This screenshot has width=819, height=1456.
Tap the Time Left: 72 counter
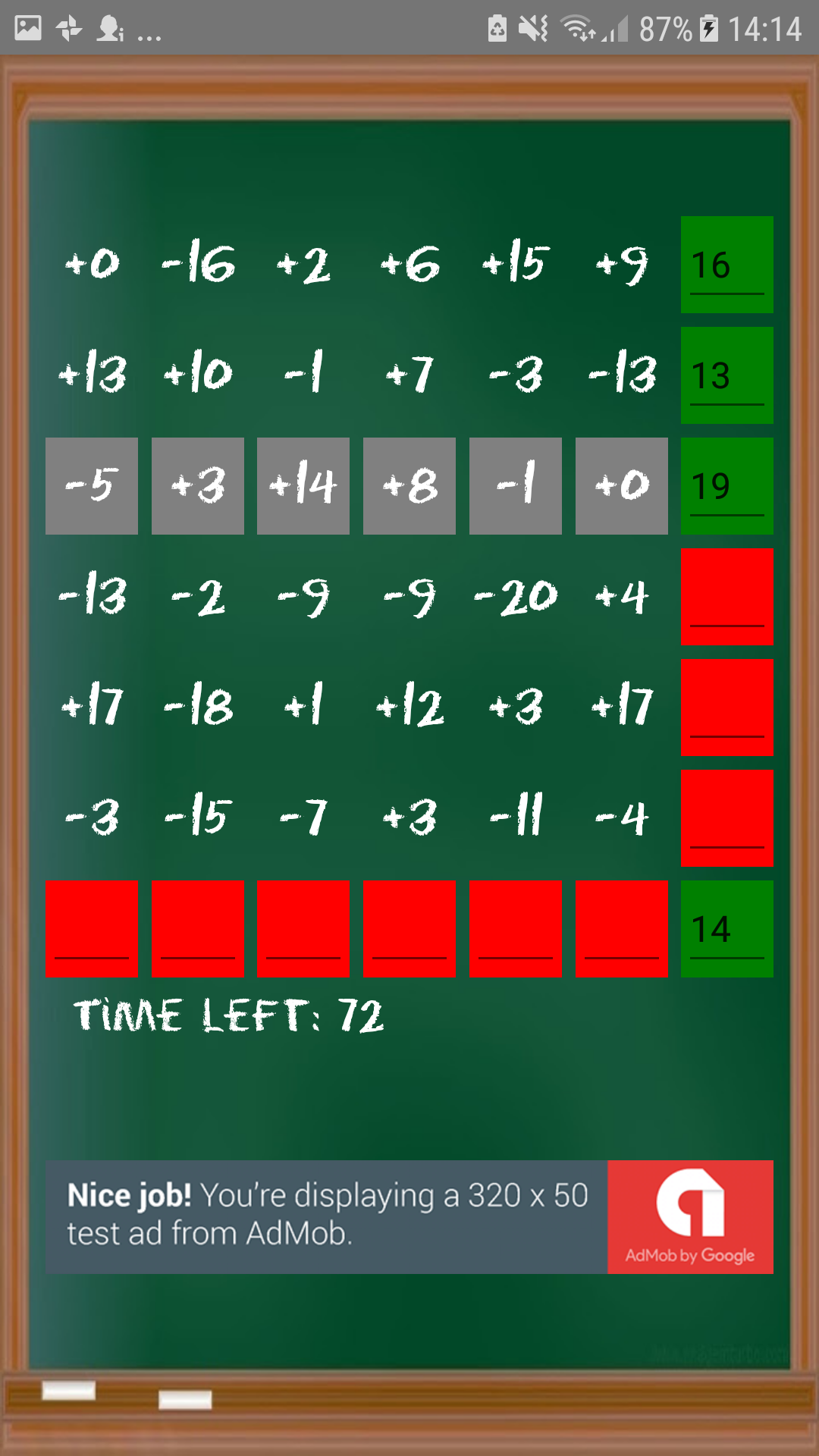click(227, 1016)
